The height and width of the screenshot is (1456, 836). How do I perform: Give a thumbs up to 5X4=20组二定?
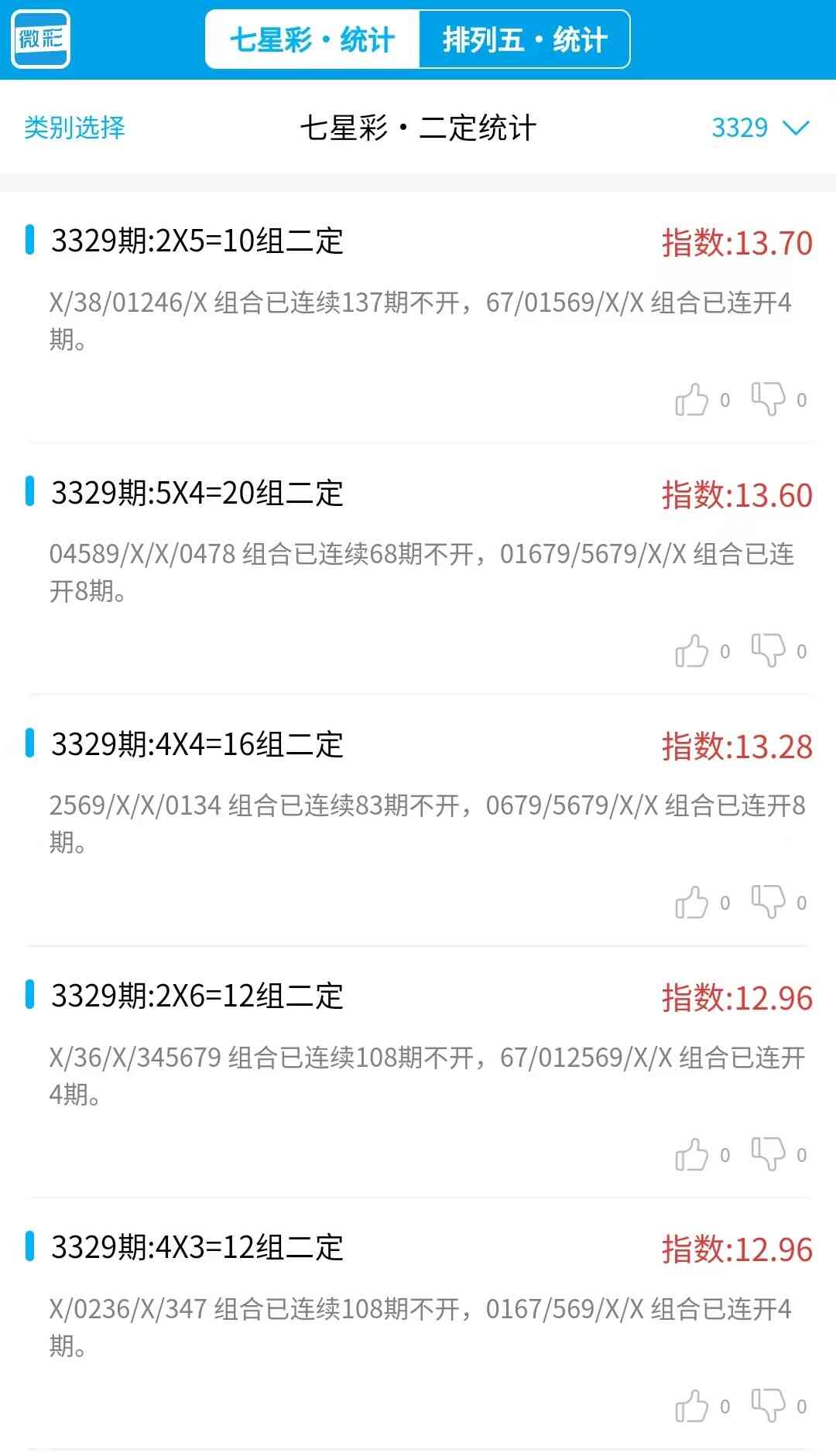692,651
